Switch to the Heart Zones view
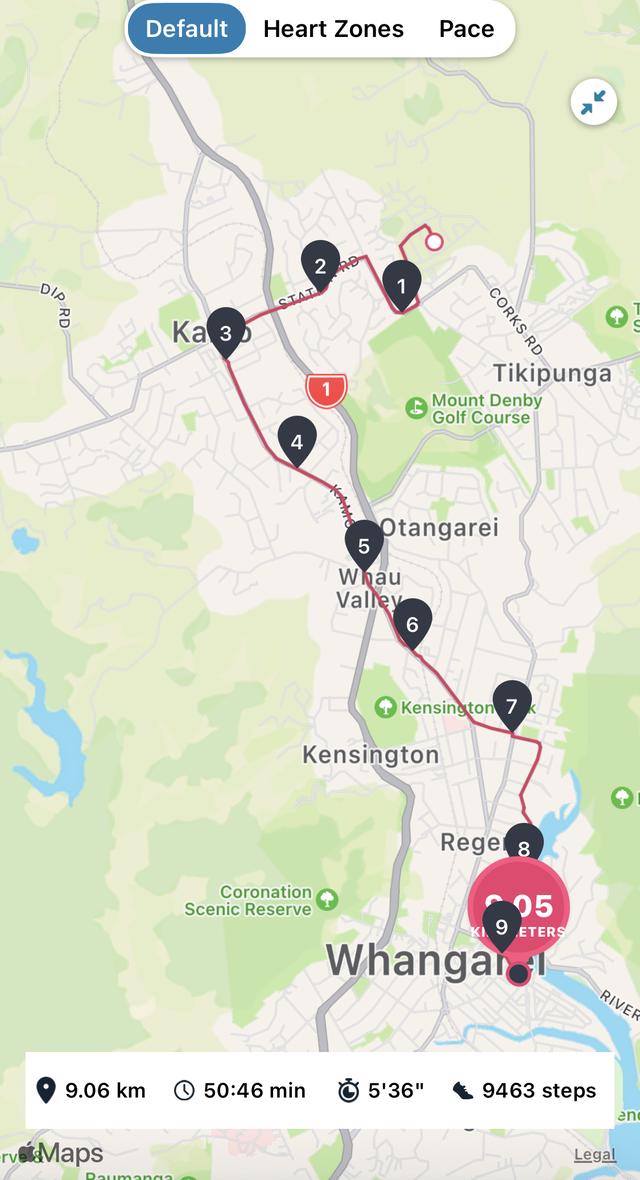 tap(333, 29)
